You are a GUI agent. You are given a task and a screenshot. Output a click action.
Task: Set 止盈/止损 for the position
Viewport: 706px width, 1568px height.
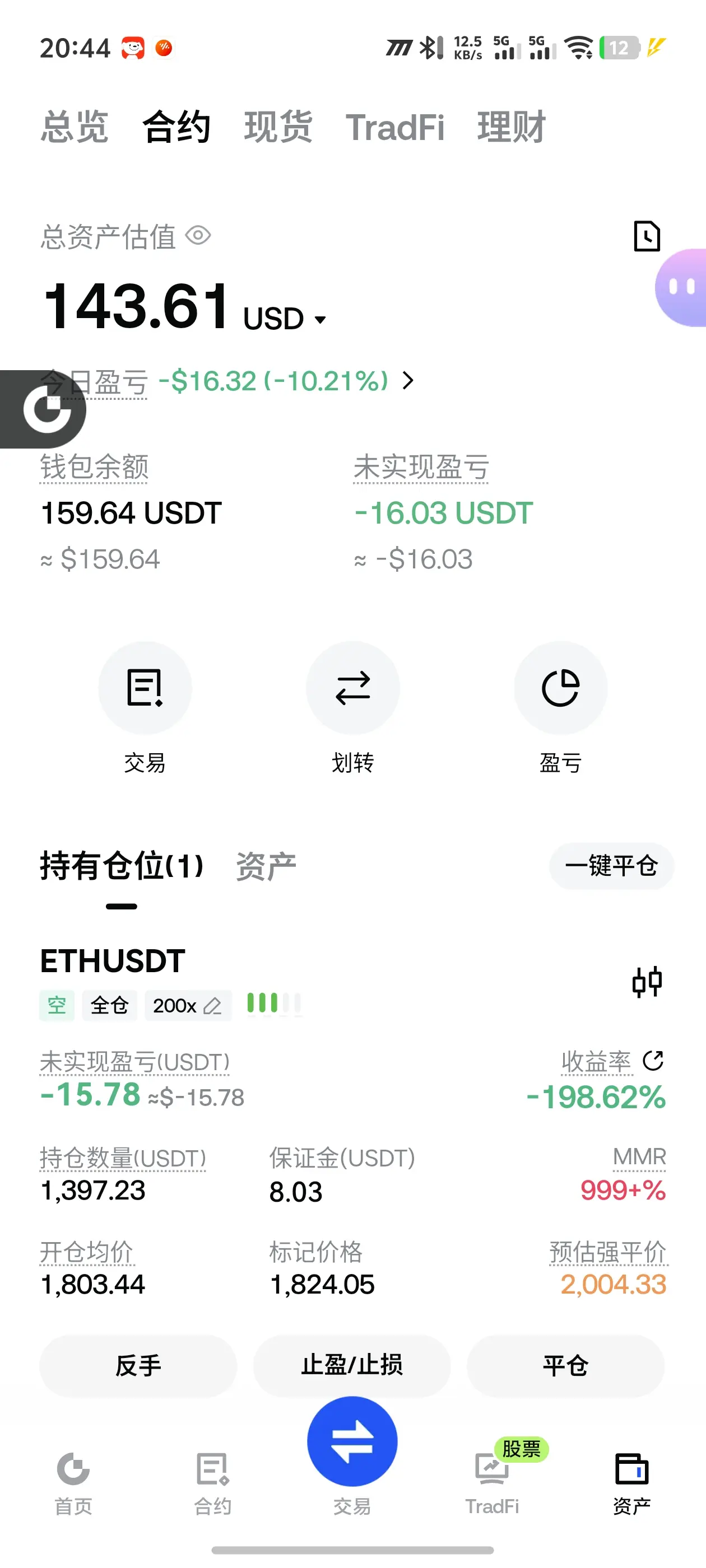tap(352, 1365)
